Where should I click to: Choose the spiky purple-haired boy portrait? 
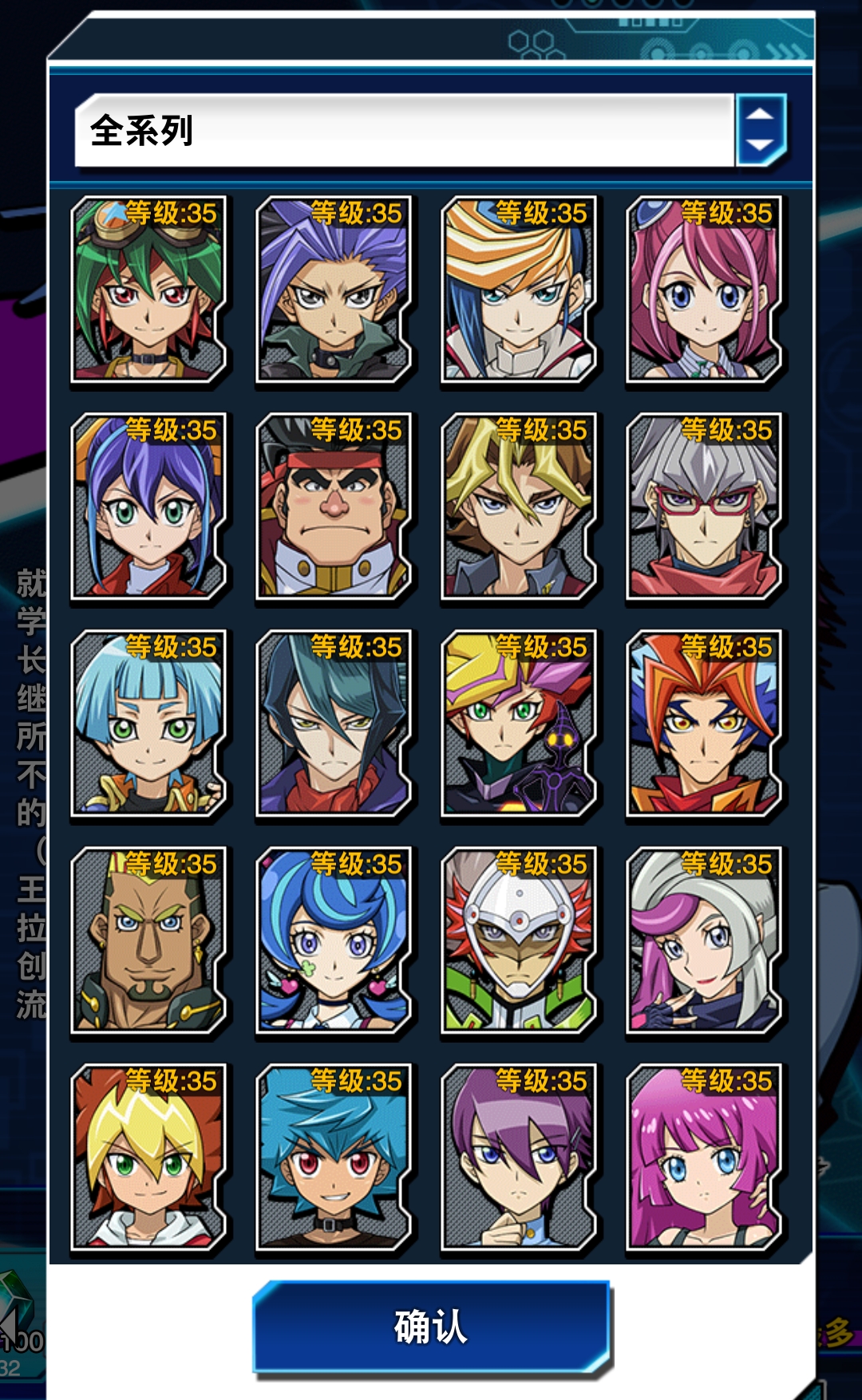[x=334, y=291]
